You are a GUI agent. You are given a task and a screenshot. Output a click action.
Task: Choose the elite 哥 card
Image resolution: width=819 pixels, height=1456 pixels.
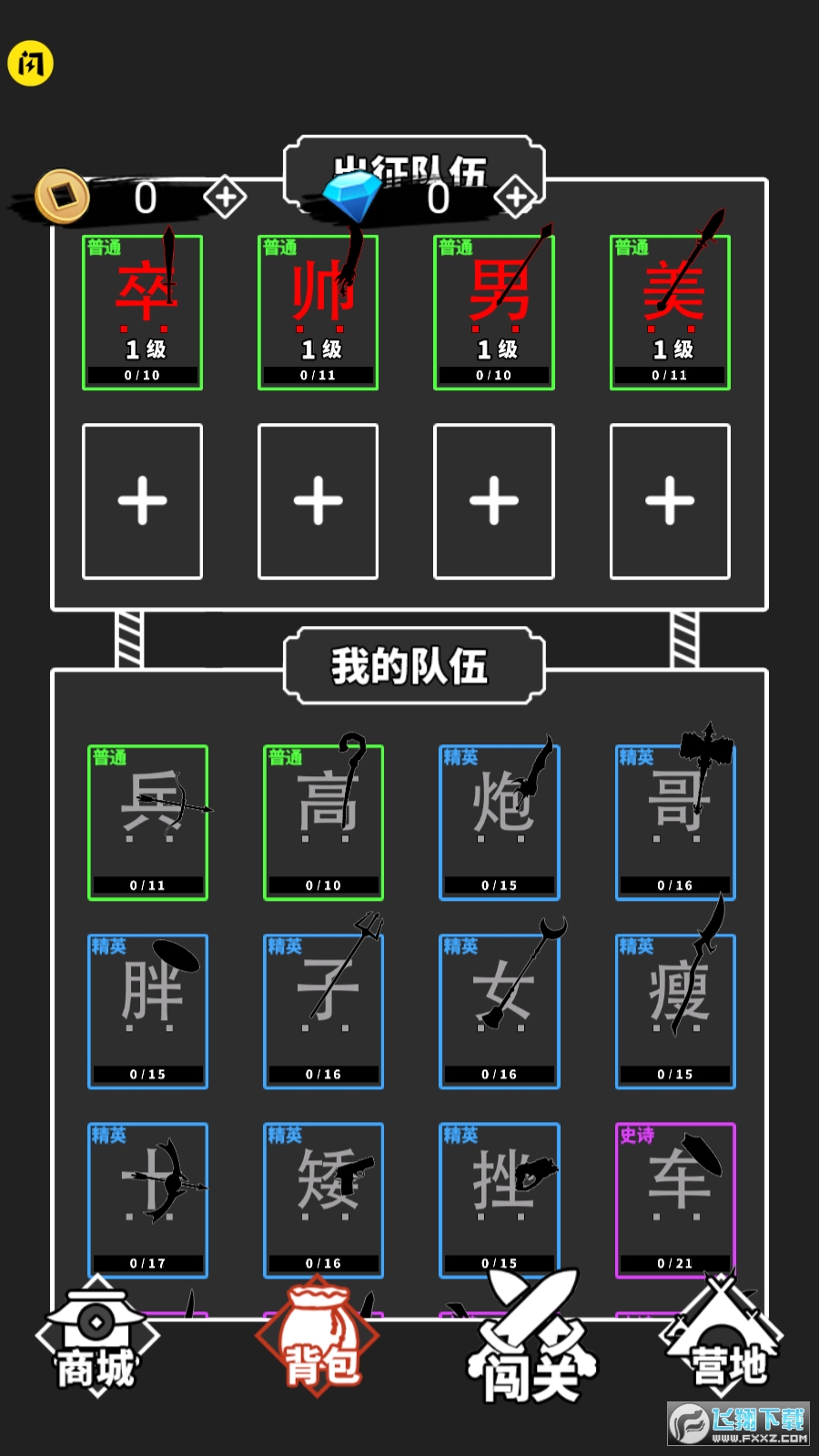[x=675, y=823]
